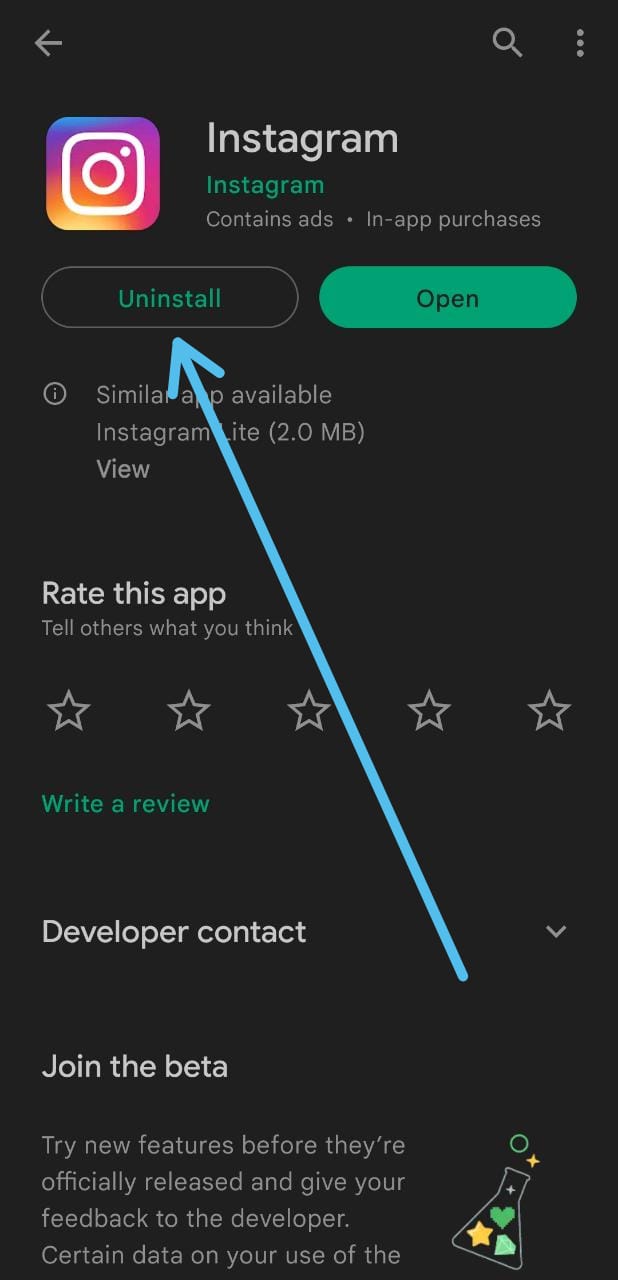View the similar Instagram Lite app
The height and width of the screenshot is (1280, 618).
[123, 469]
